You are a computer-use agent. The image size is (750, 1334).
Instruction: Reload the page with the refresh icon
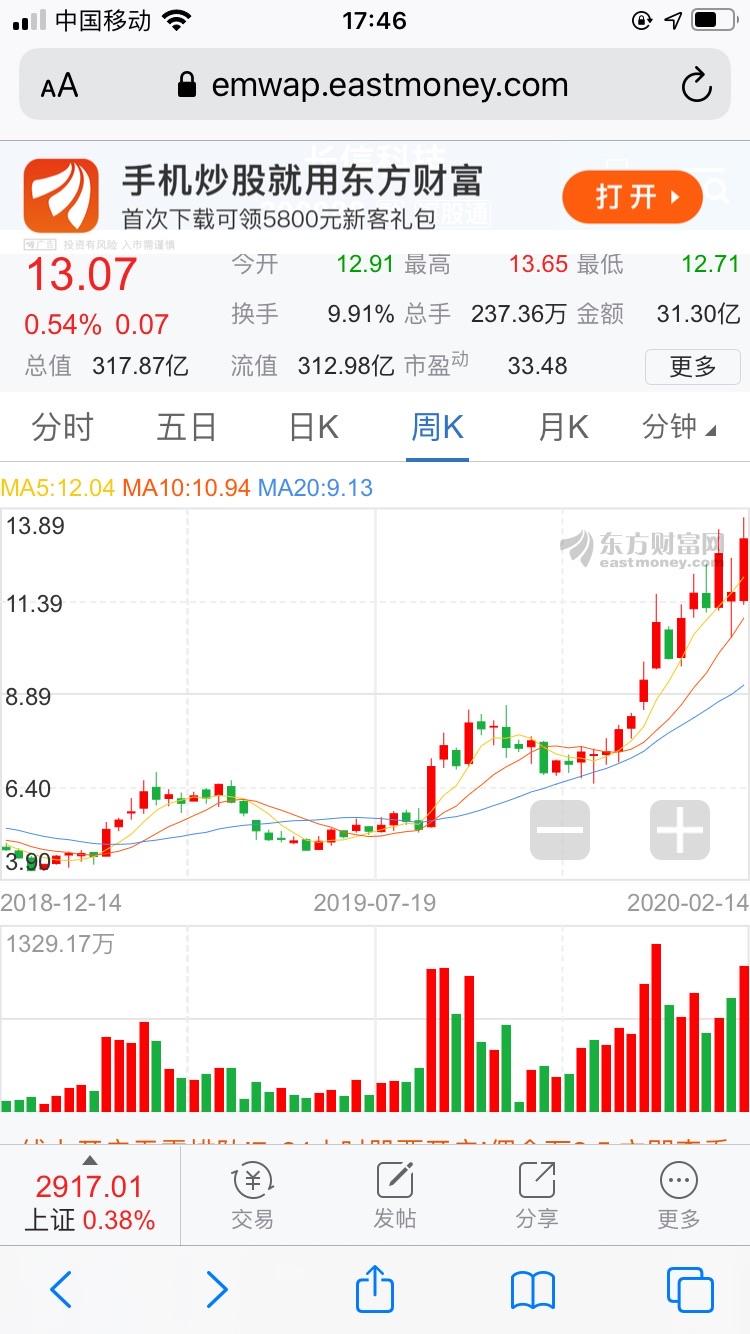697,85
